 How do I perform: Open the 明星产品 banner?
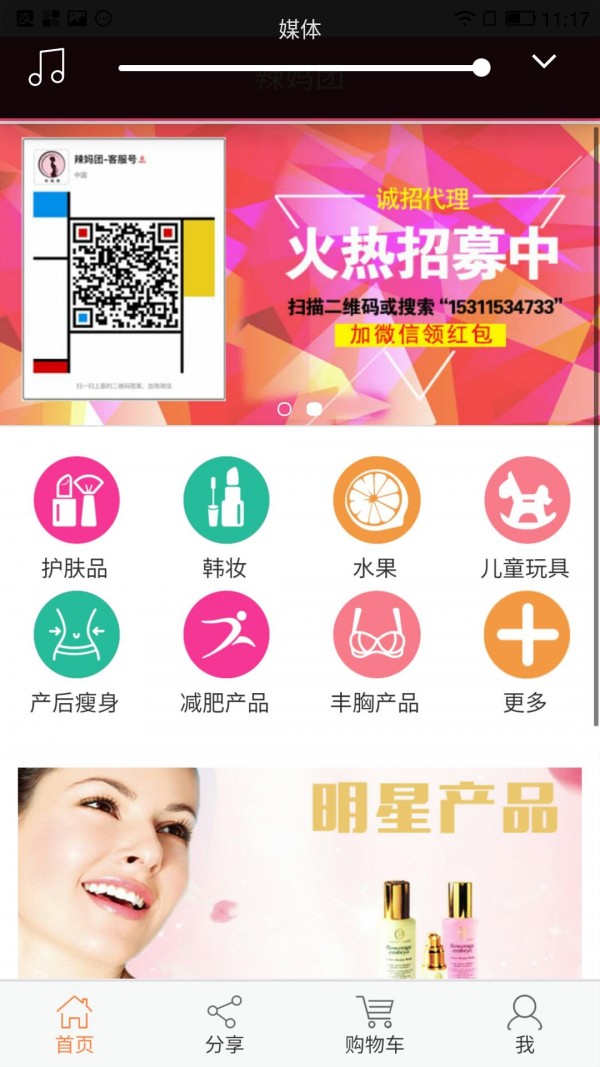click(300, 872)
